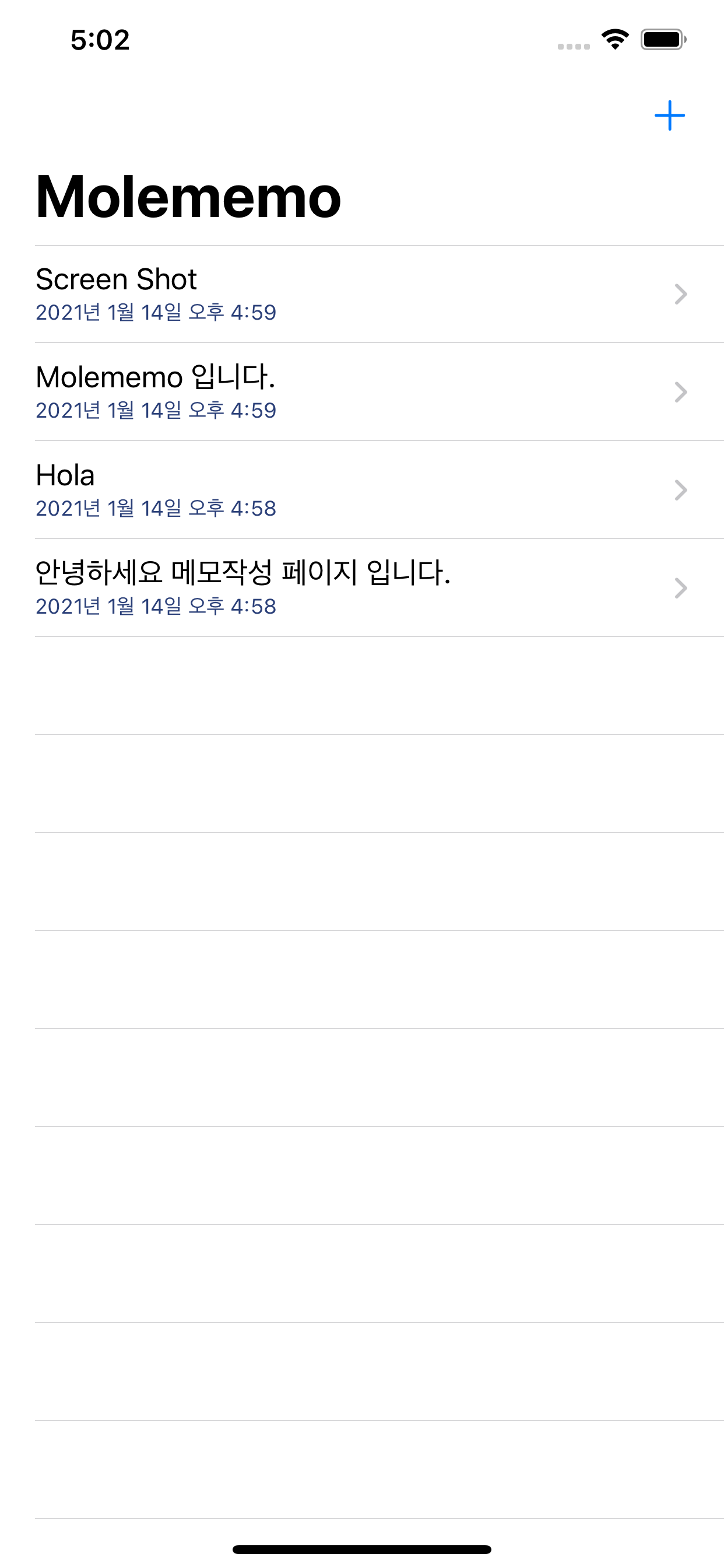Tap the chevron next to 안녕하세요 메모작성 페이지
Image resolution: width=724 pixels, height=1568 pixels.
click(680, 589)
